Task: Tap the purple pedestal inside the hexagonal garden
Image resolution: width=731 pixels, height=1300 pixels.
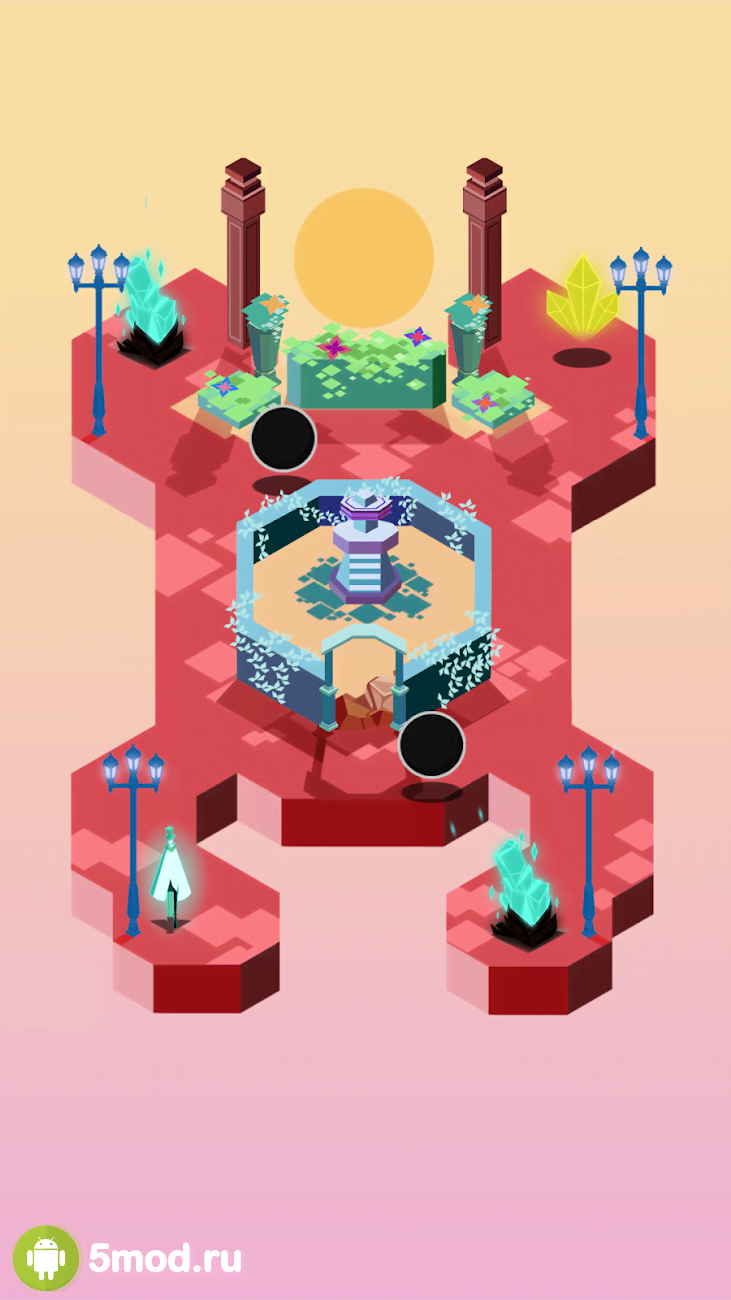Action: (x=365, y=556)
